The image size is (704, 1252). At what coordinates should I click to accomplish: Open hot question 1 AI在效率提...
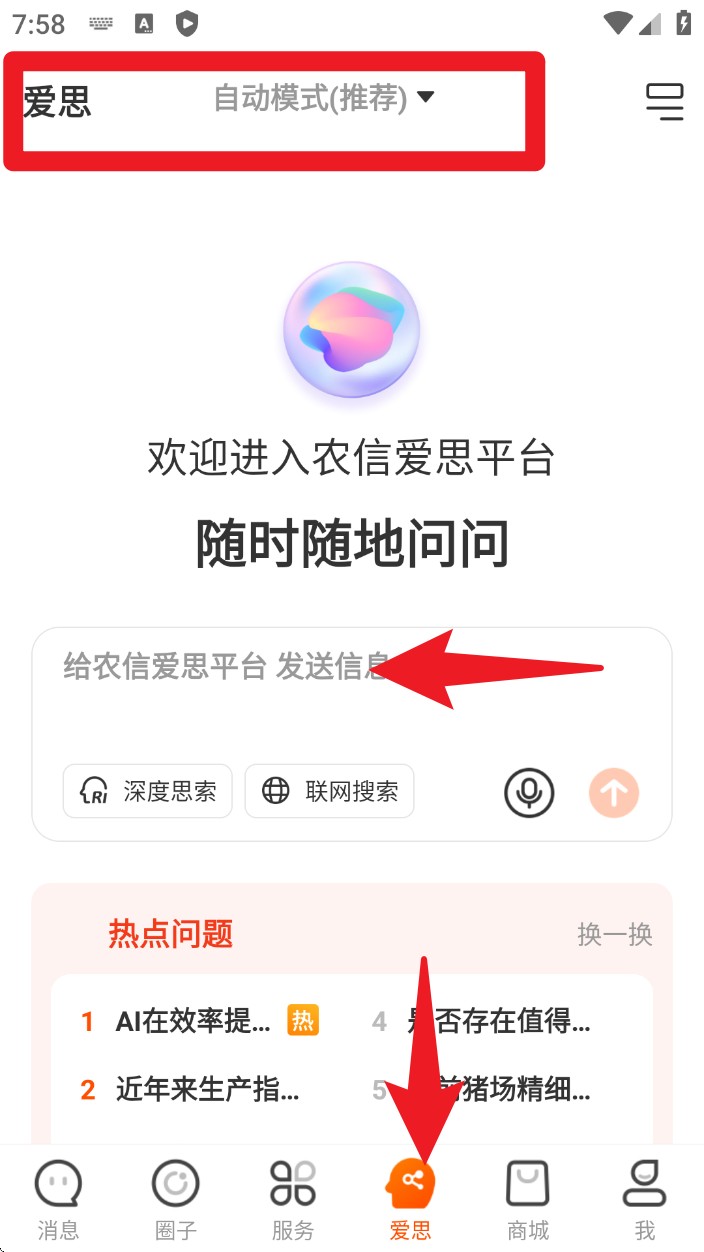coord(193,1021)
